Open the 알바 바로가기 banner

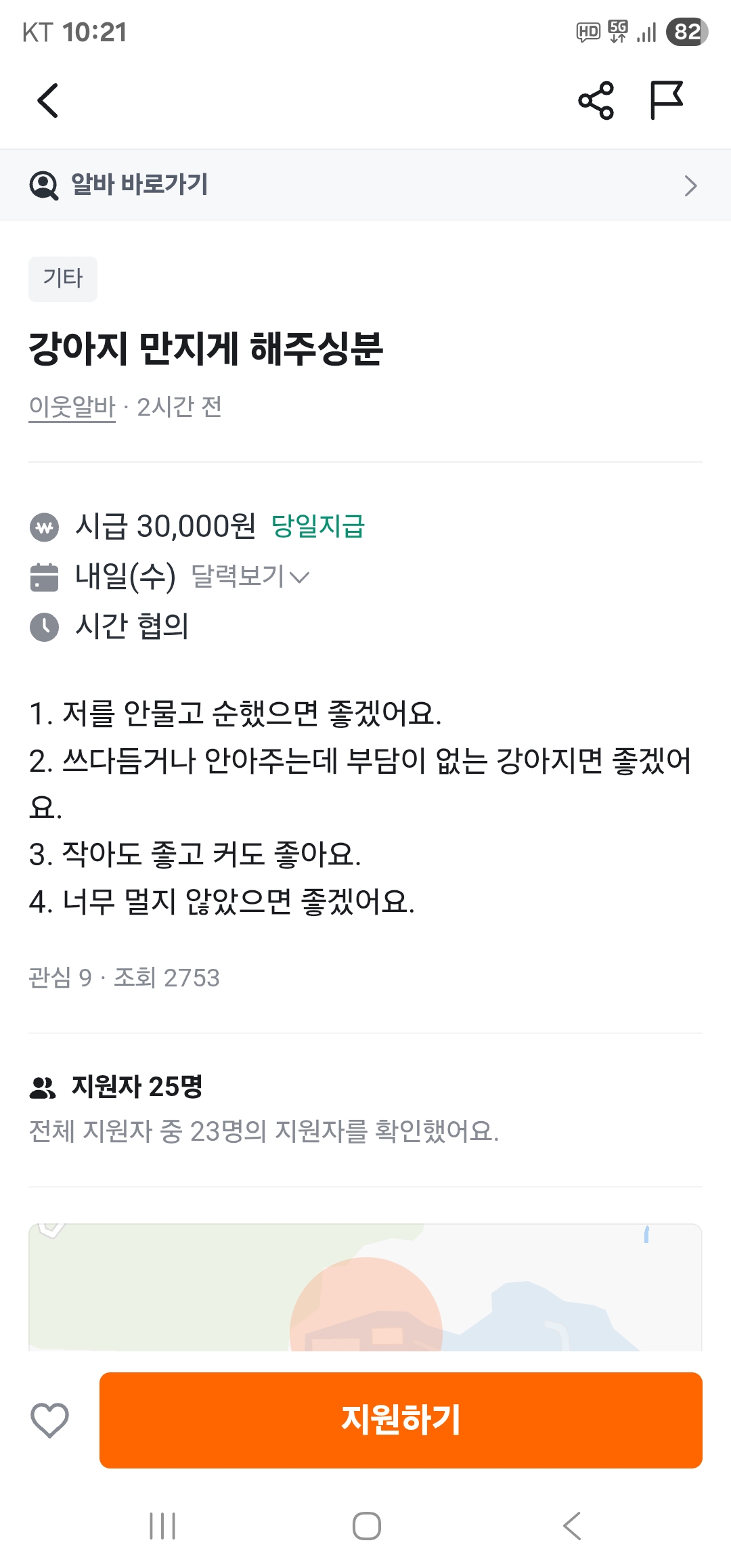coord(365,185)
